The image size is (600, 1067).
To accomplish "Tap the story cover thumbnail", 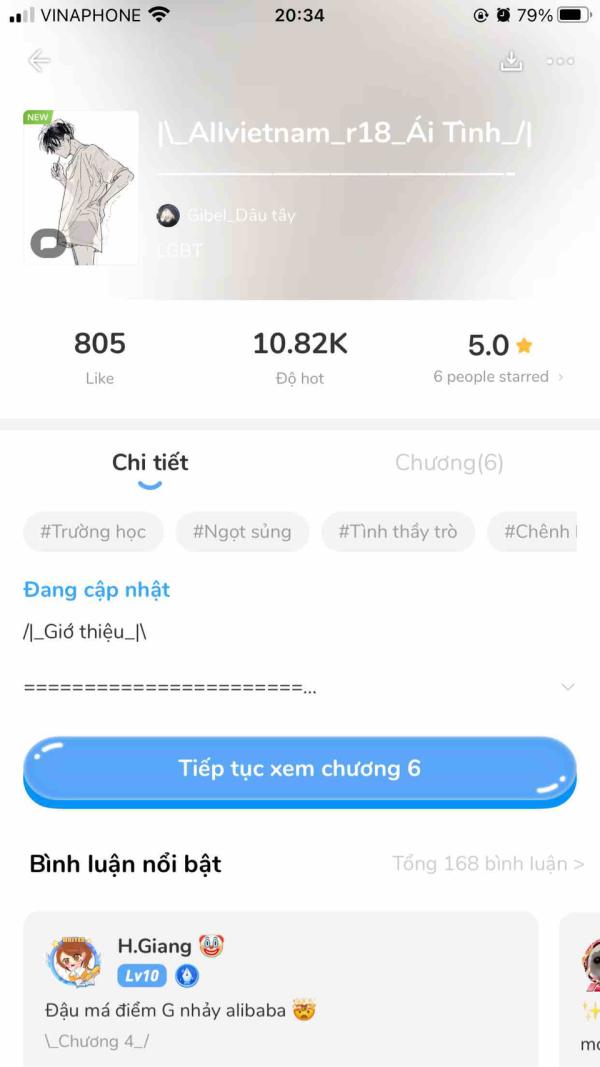I will pos(81,188).
